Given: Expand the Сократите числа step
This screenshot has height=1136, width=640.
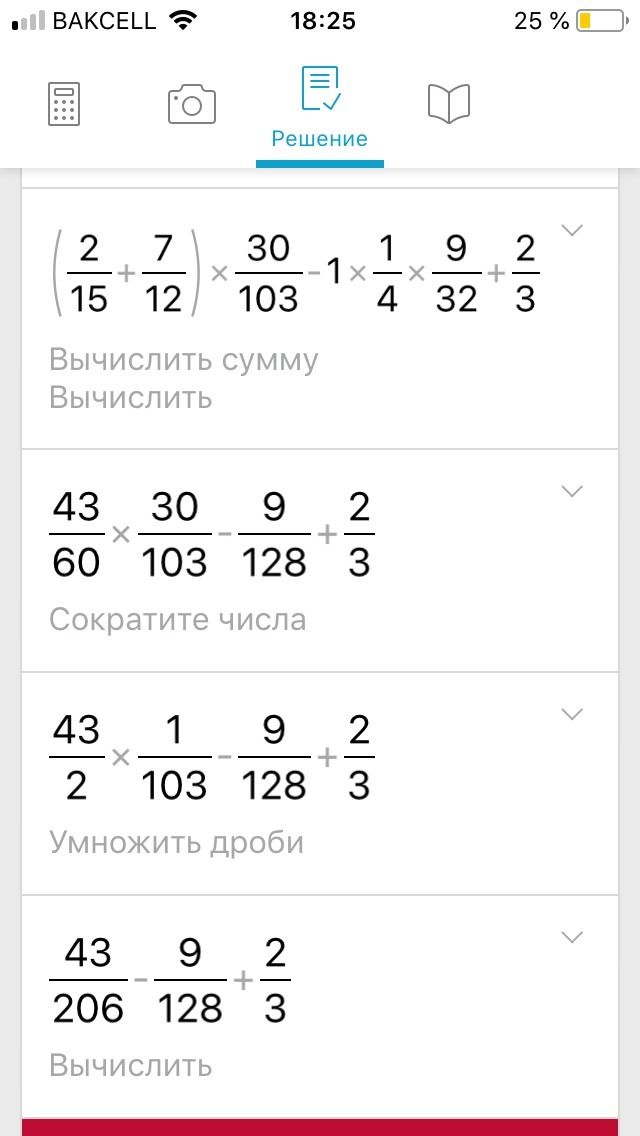Looking at the screenshot, I should pos(573,491).
